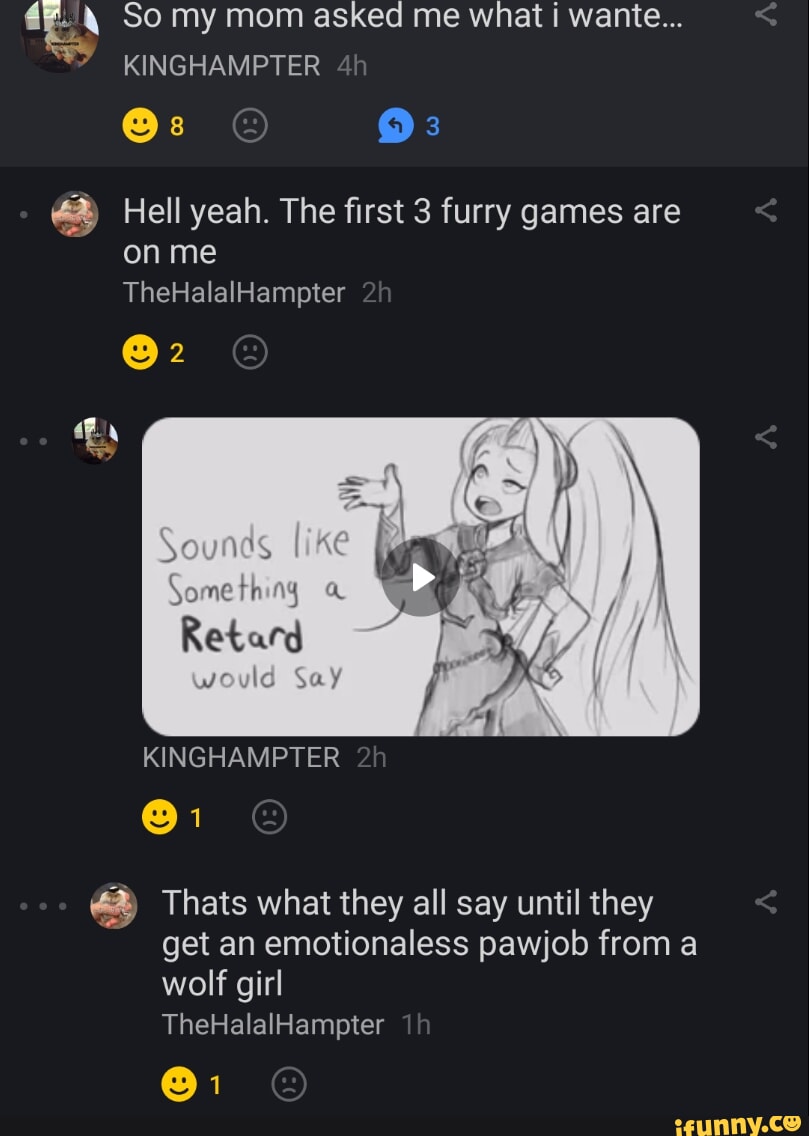Open the avatar beside 'Thats what they all say'
This screenshot has height=1136, width=809.
(x=114, y=906)
